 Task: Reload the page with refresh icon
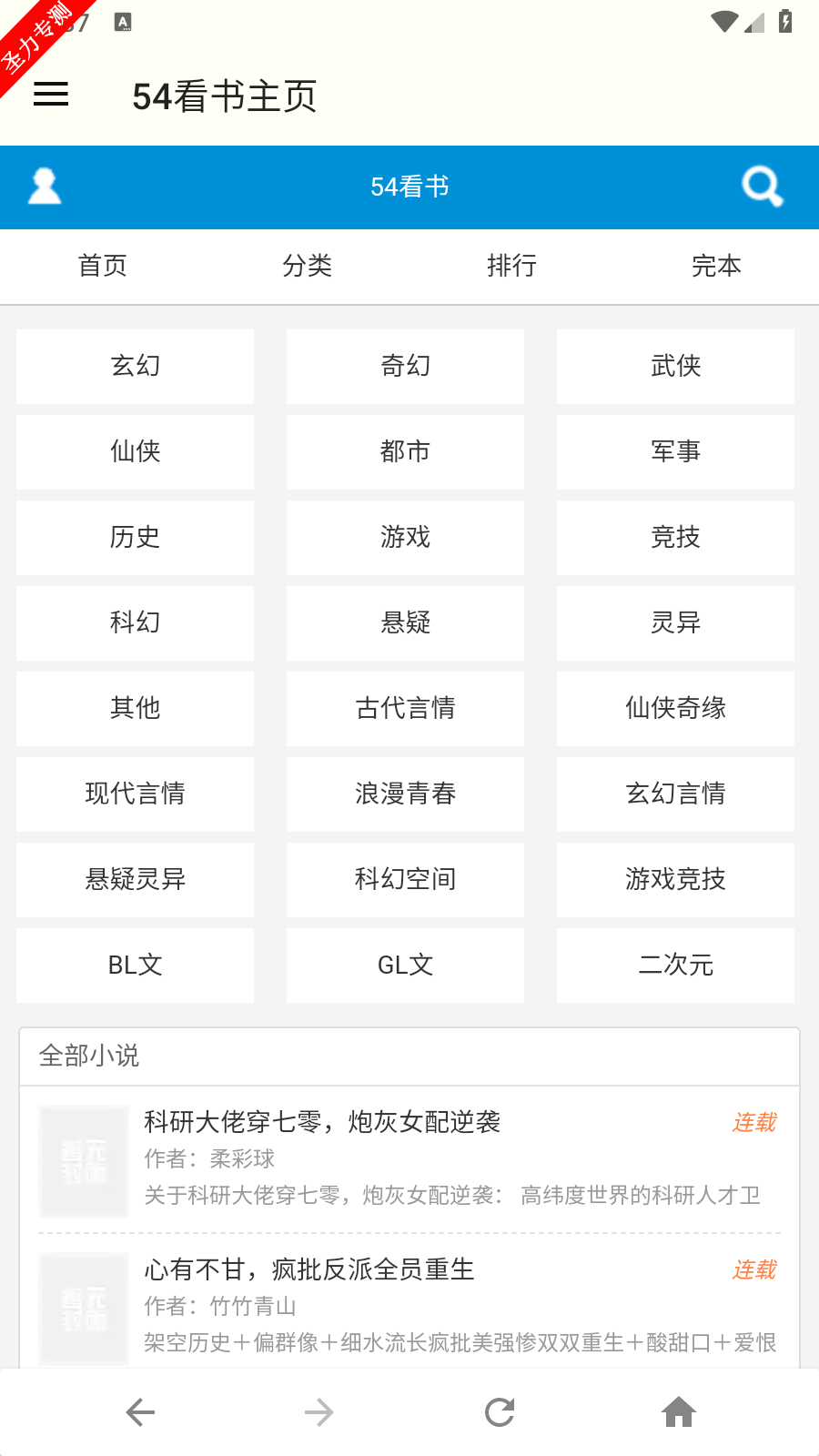(500, 1412)
